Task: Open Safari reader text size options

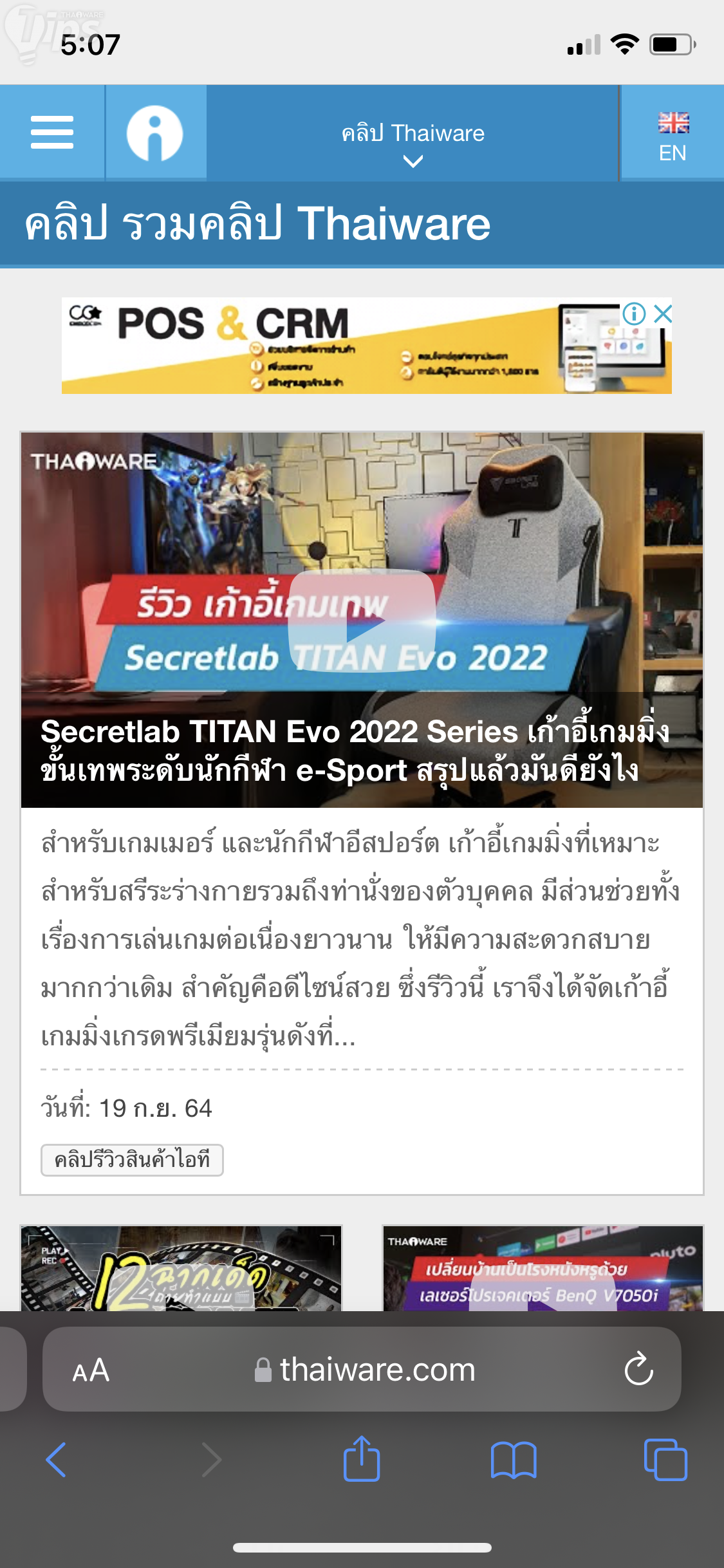Action: pyautogui.click(x=91, y=1370)
